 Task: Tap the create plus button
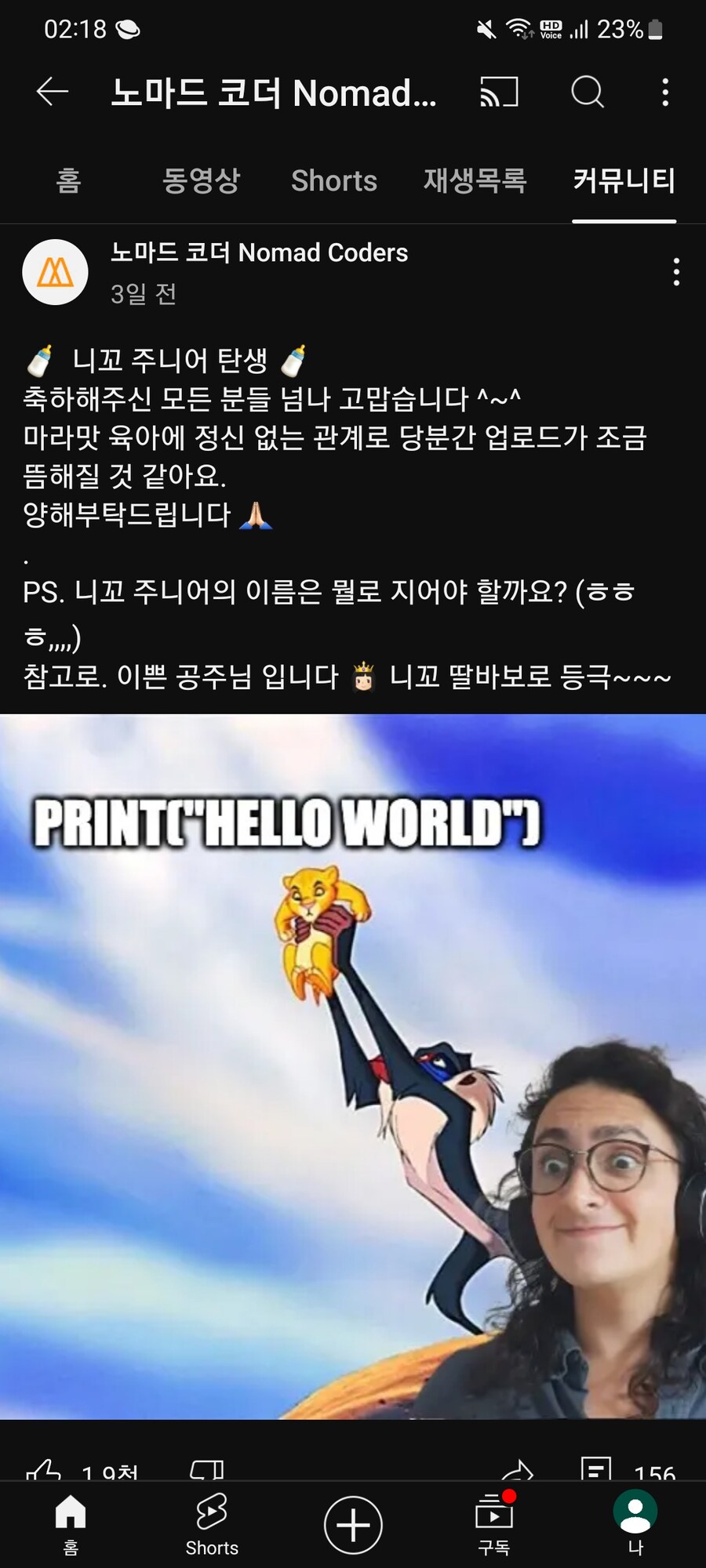(x=353, y=1524)
